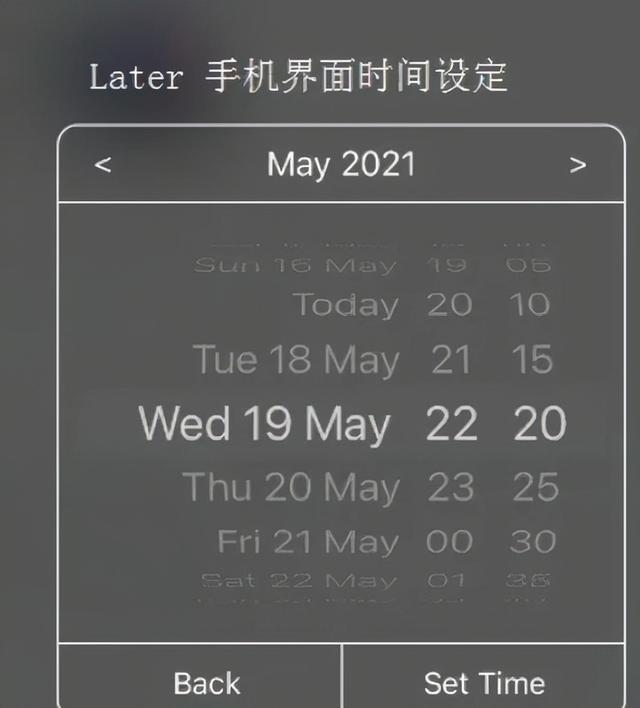Screen dimensions: 640x708
Task: Go to the previous month arrow
Action: coord(103,165)
